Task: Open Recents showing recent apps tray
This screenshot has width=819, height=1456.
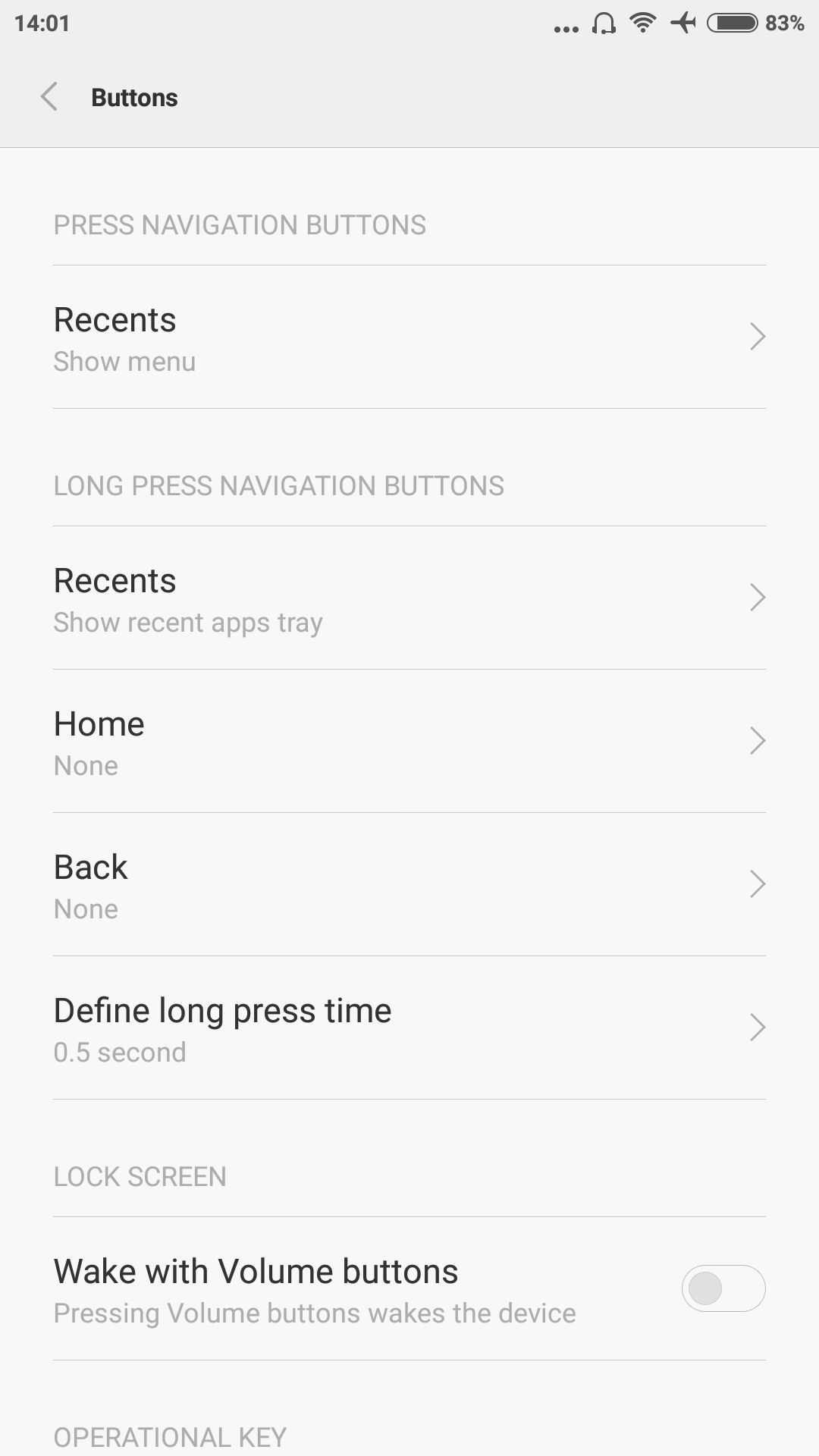Action: coord(409,598)
